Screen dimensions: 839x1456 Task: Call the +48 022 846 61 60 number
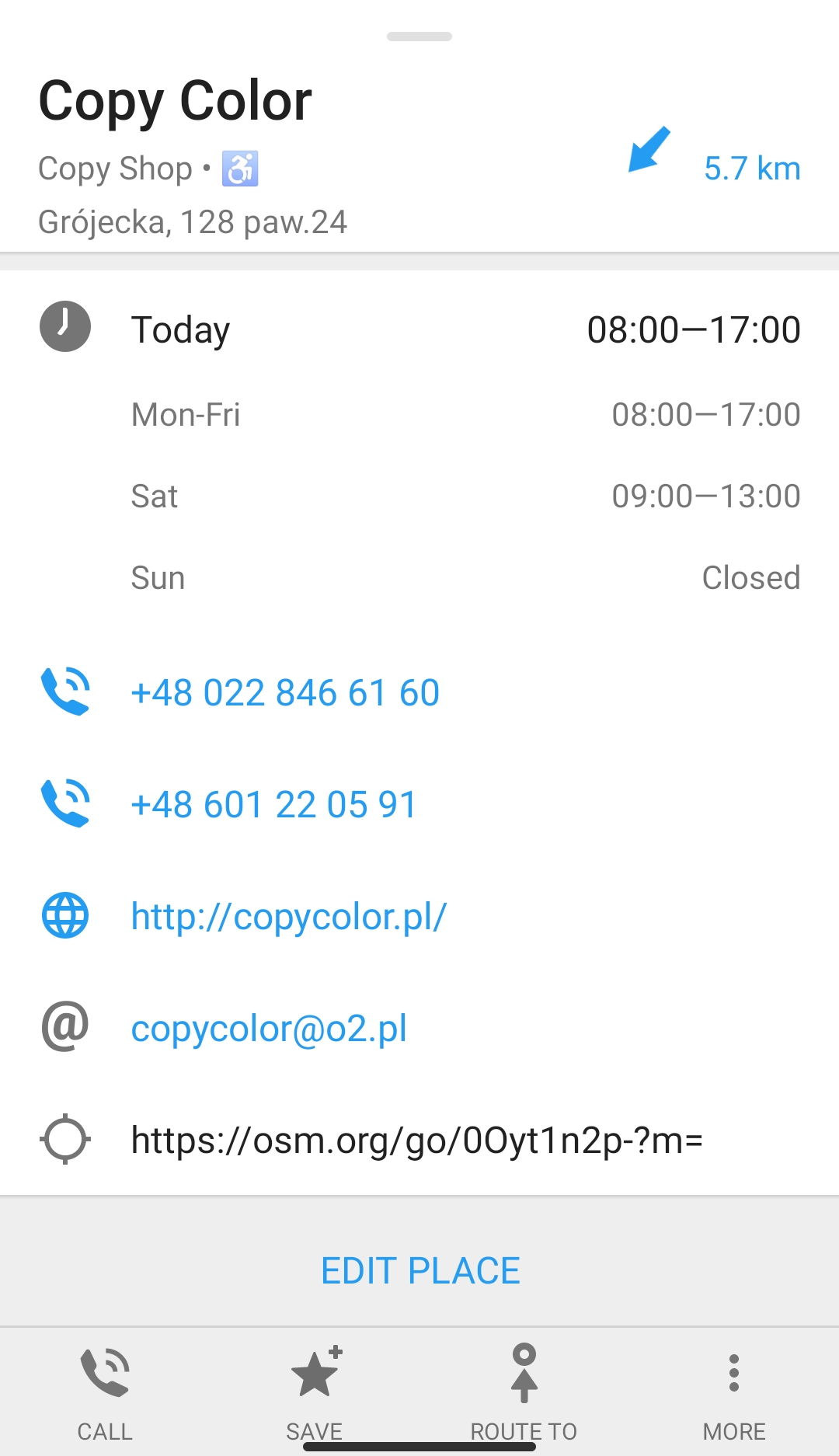285,692
